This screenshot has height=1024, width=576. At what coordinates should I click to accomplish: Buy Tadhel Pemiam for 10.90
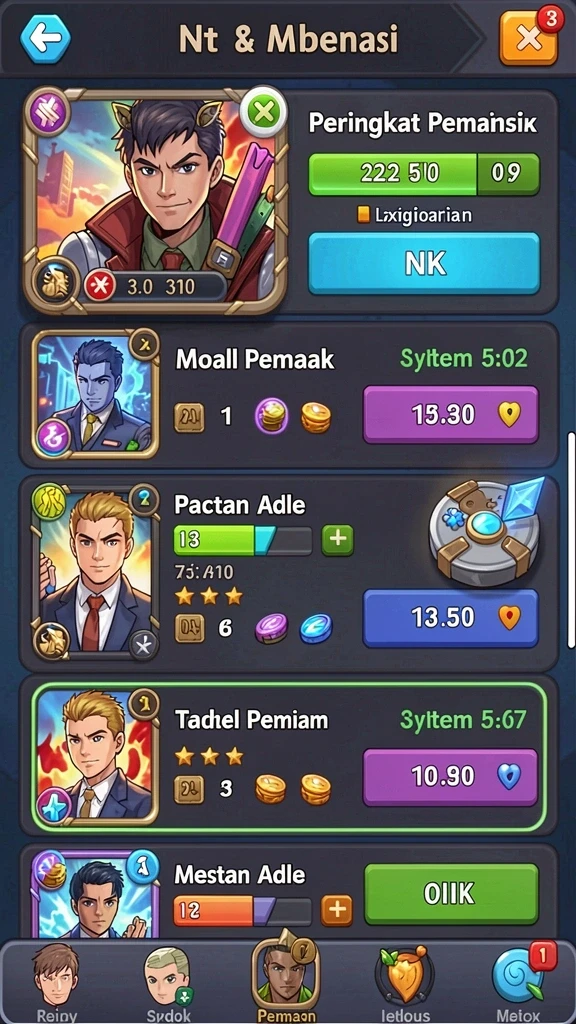(451, 776)
